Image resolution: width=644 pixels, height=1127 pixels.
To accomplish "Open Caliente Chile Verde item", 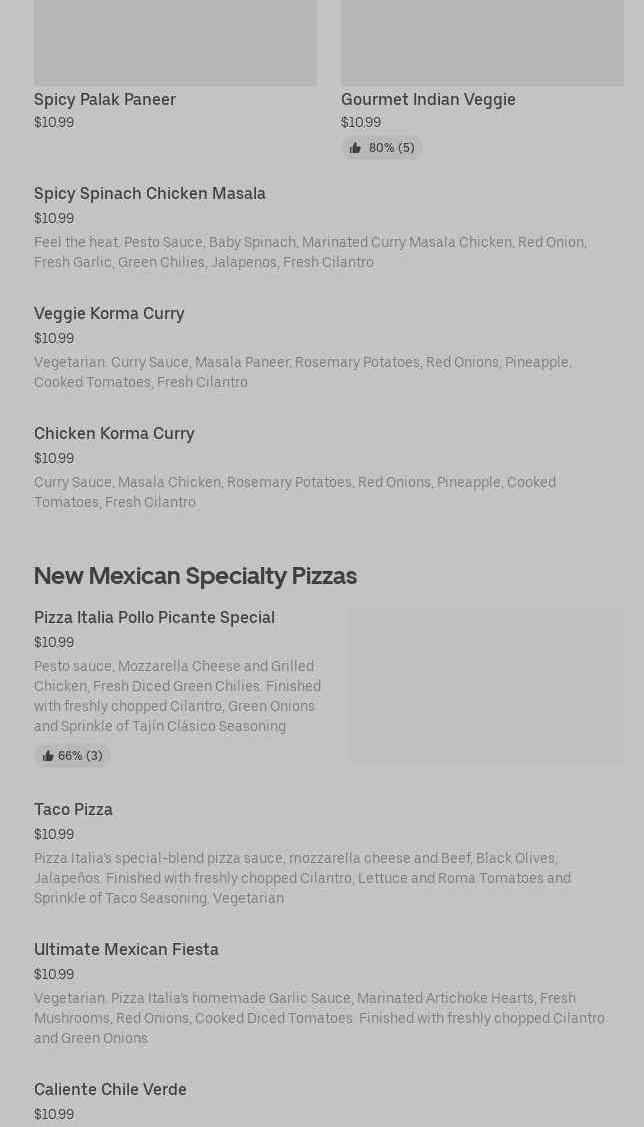I will 110,1089.
